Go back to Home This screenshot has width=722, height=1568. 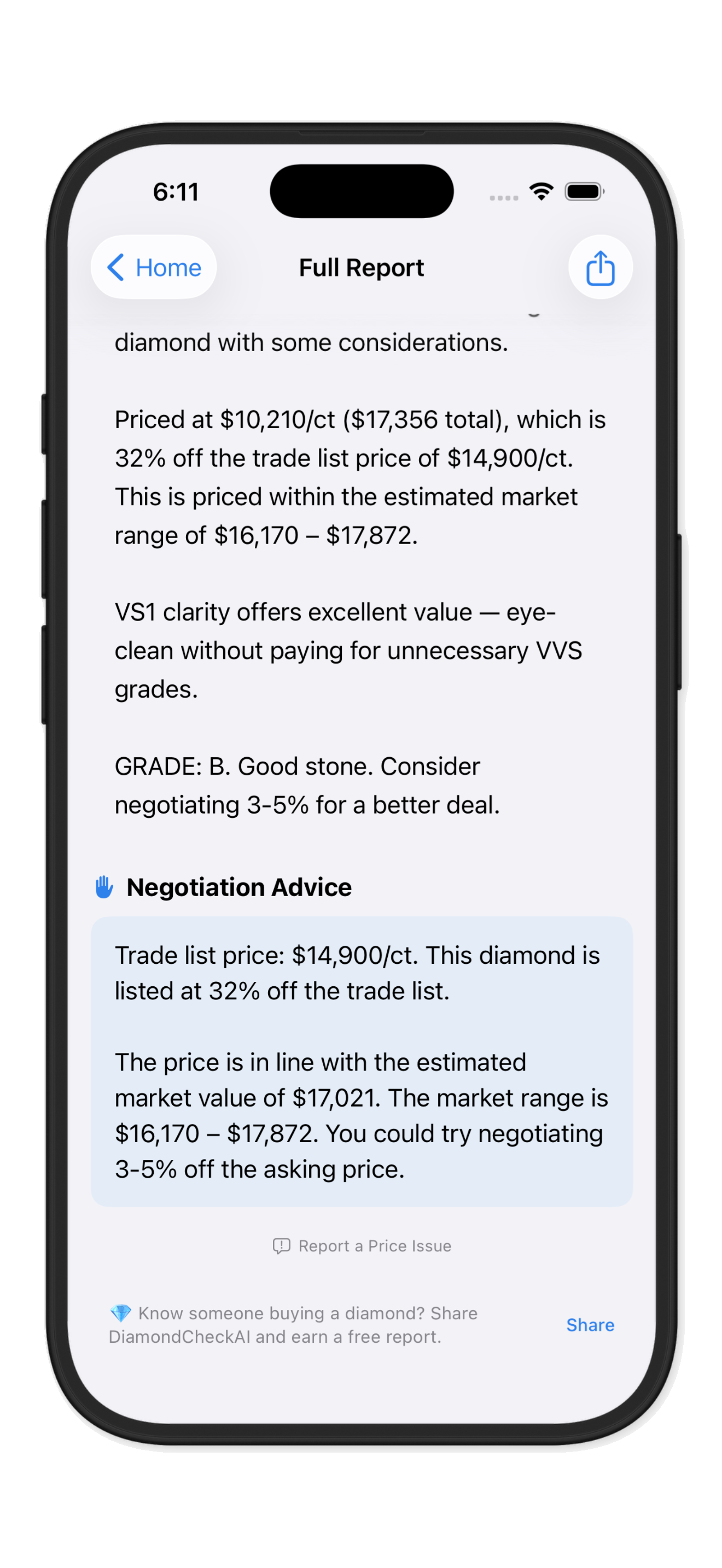click(153, 267)
